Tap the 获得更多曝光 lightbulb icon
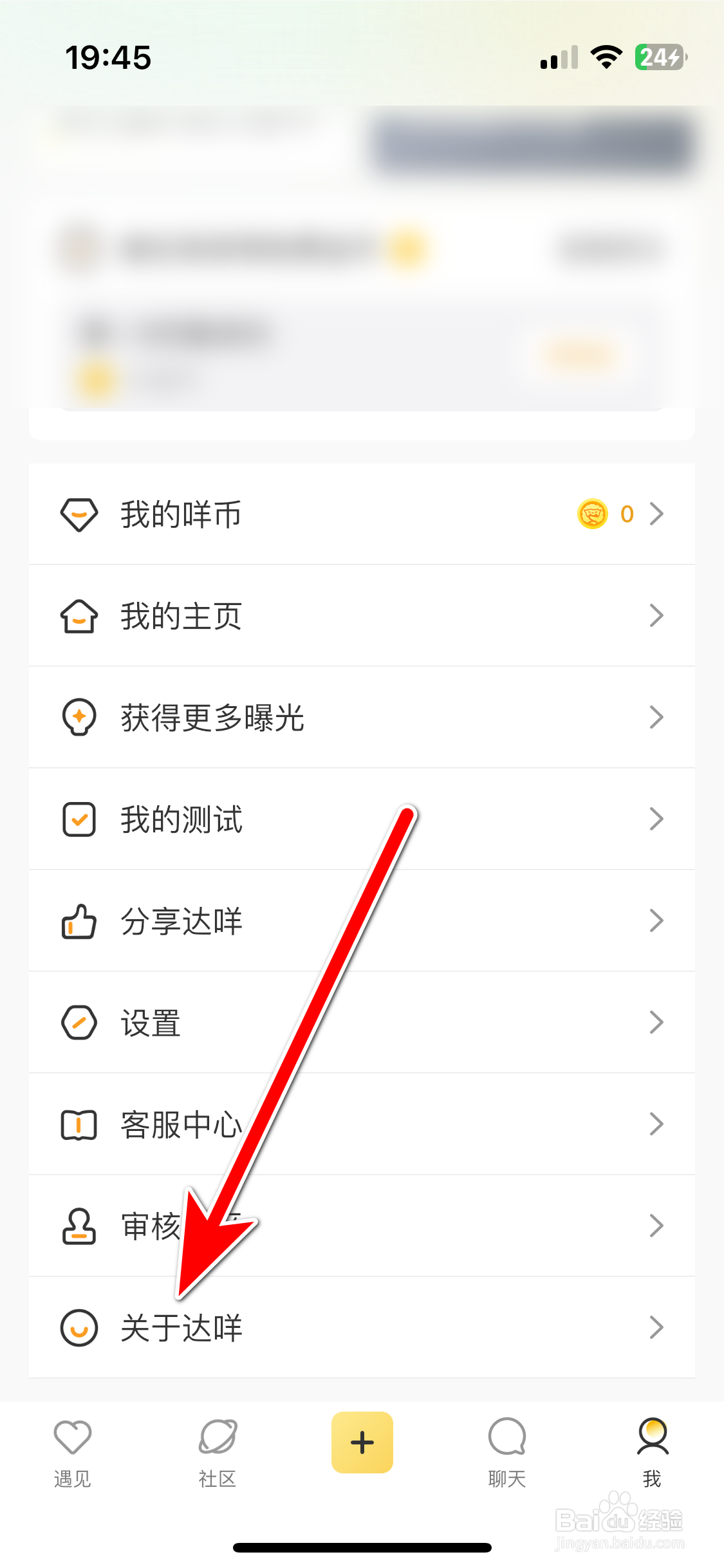 (79, 716)
